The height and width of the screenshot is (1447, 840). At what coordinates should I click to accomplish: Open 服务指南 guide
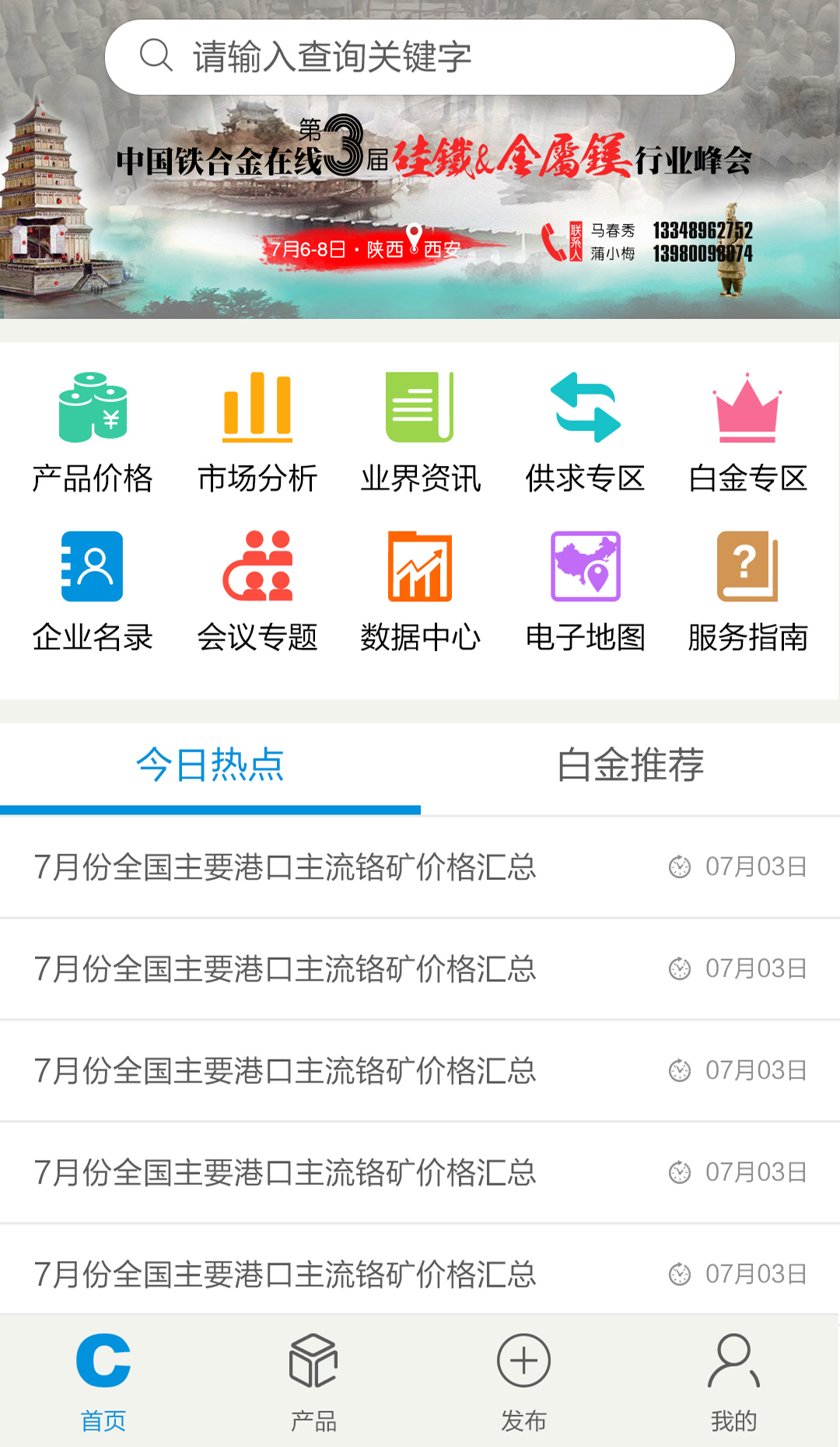748,591
